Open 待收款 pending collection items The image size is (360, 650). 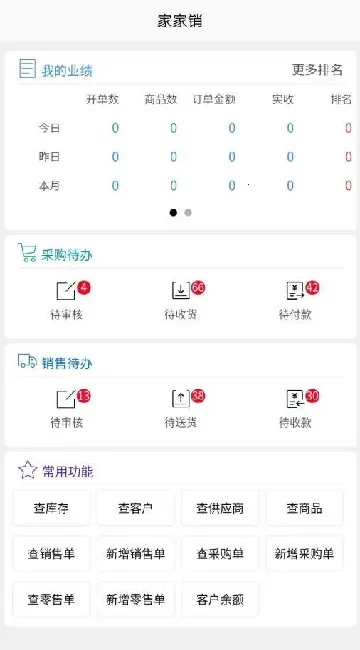[x=295, y=409]
